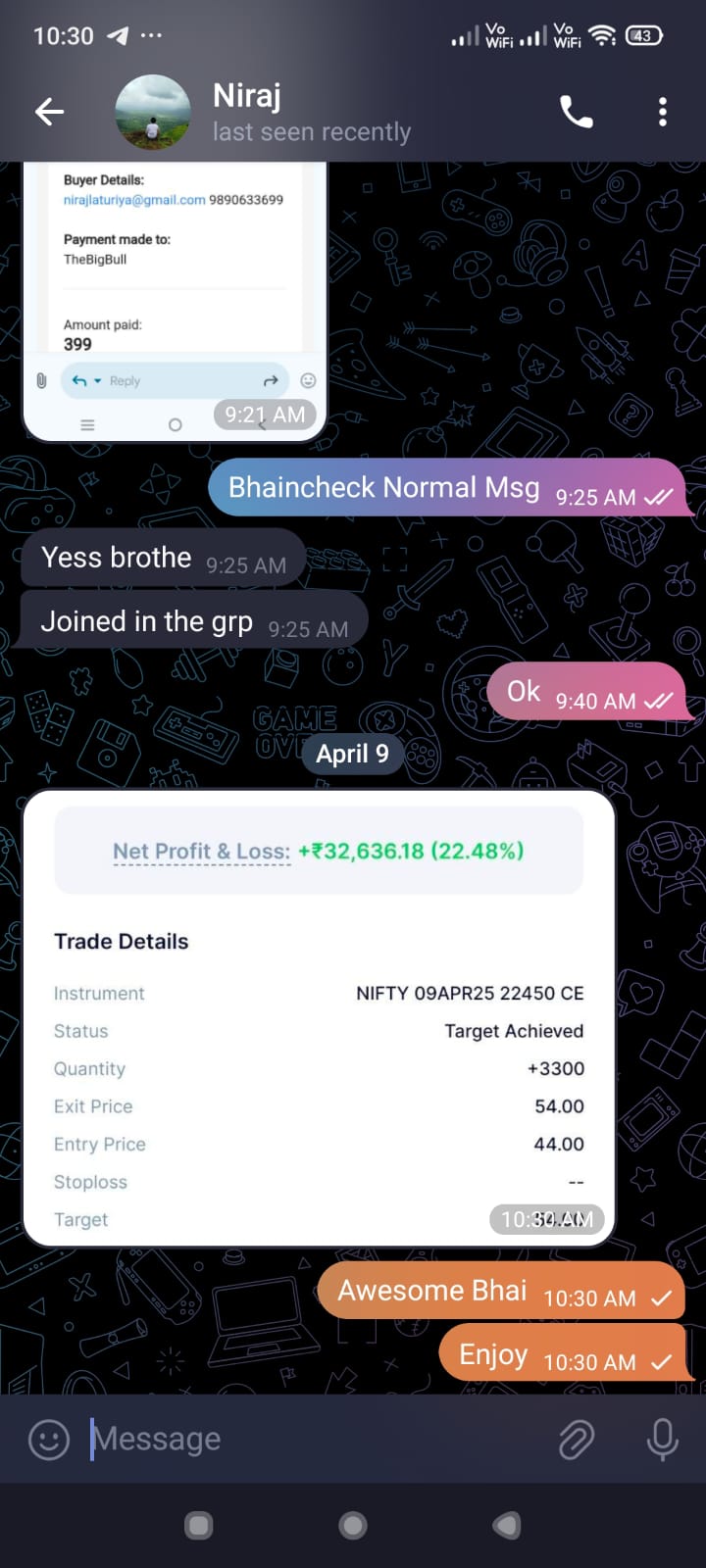Open the three-dot overflow menu
This screenshot has height=1568, width=706.
click(x=663, y=112)
